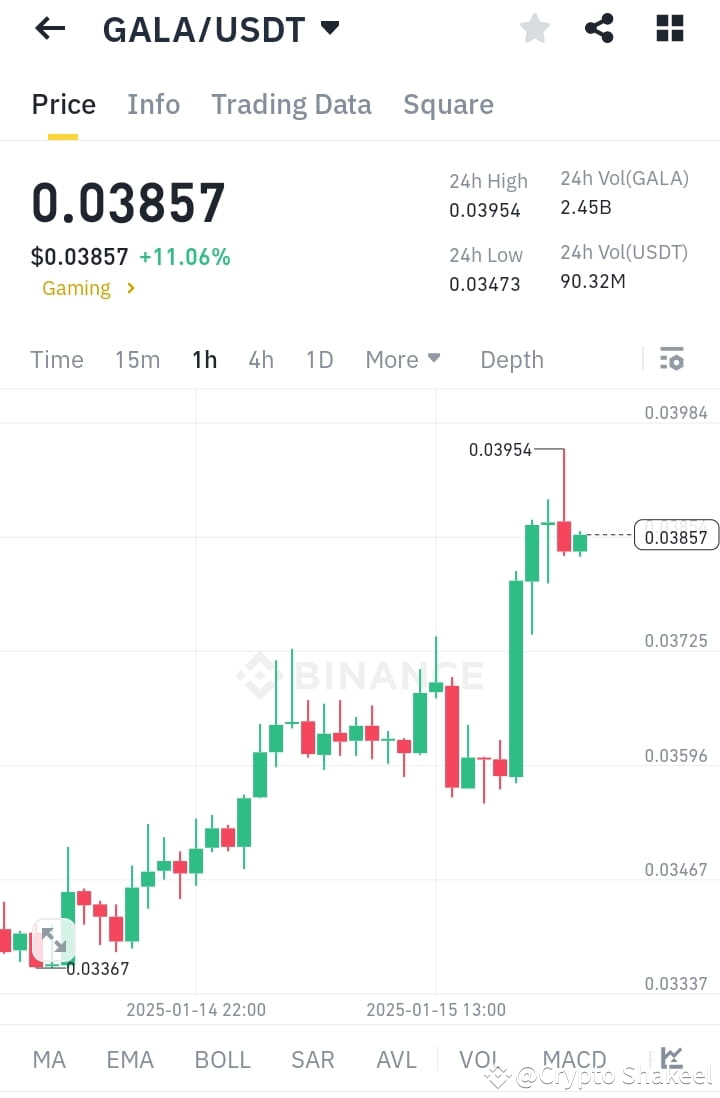Expand the More timeframe dropdown
The width and height of the screenshot is (720, 1098).
[x=403, y=359]
